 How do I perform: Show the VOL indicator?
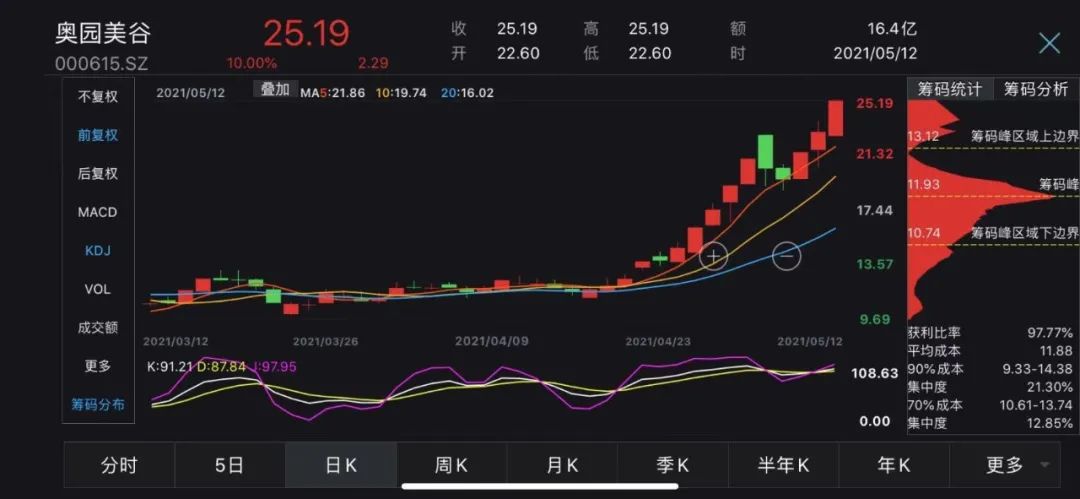point(98,289)
